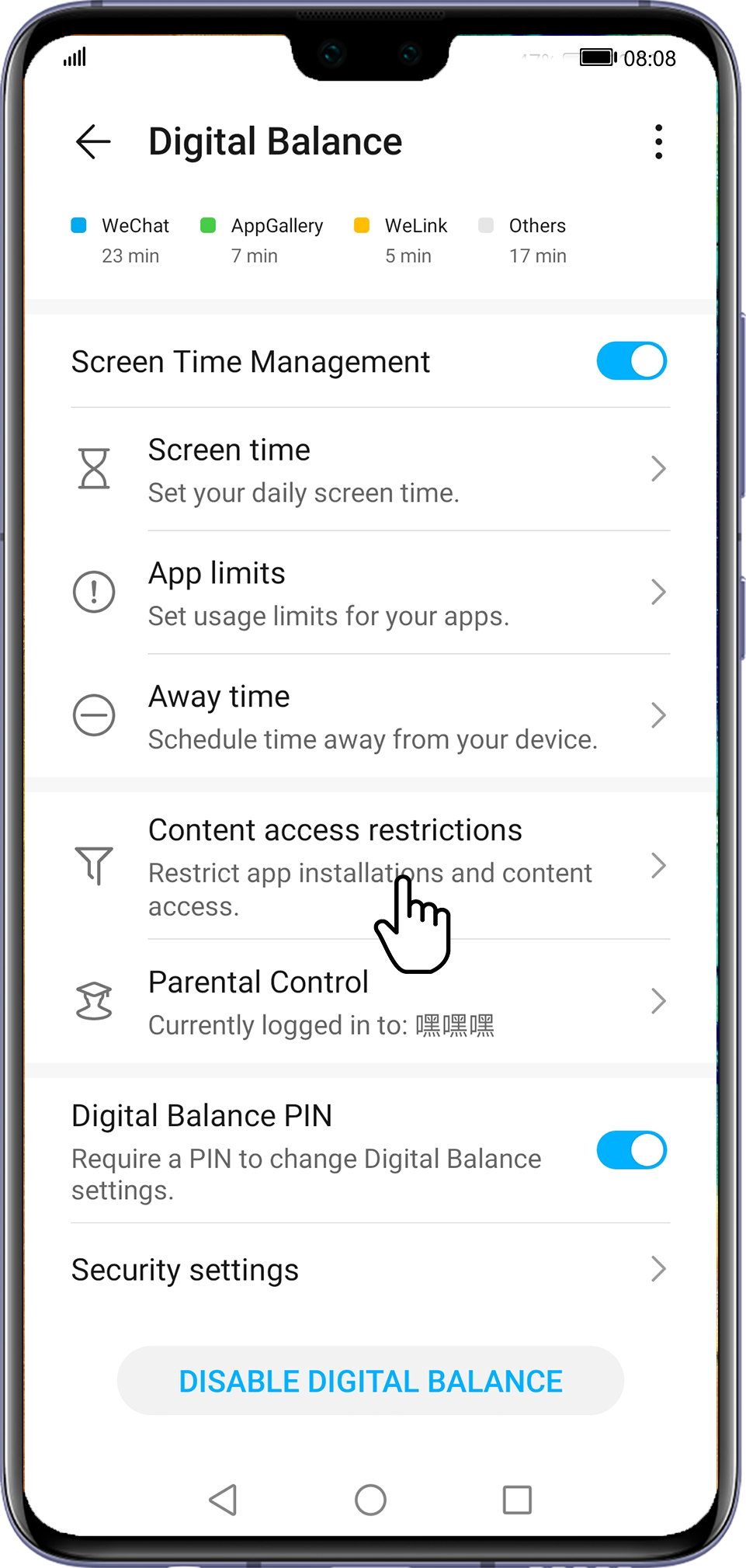The image size is (746, 1568).
Task: Go back from Digital Balance
Action: click(94, 142)
